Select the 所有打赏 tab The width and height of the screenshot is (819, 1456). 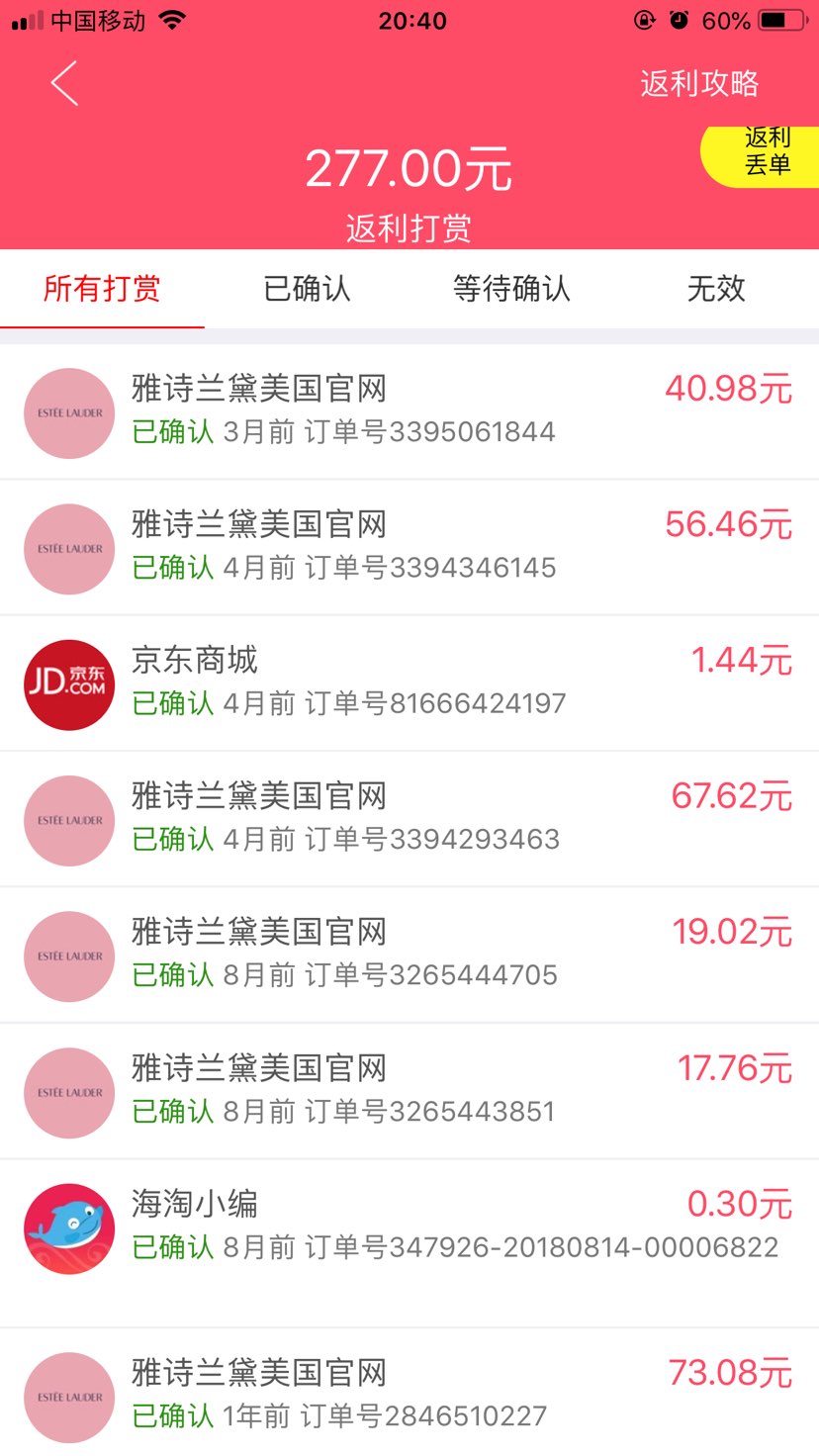pyautogui.click(x=102, y=289)
